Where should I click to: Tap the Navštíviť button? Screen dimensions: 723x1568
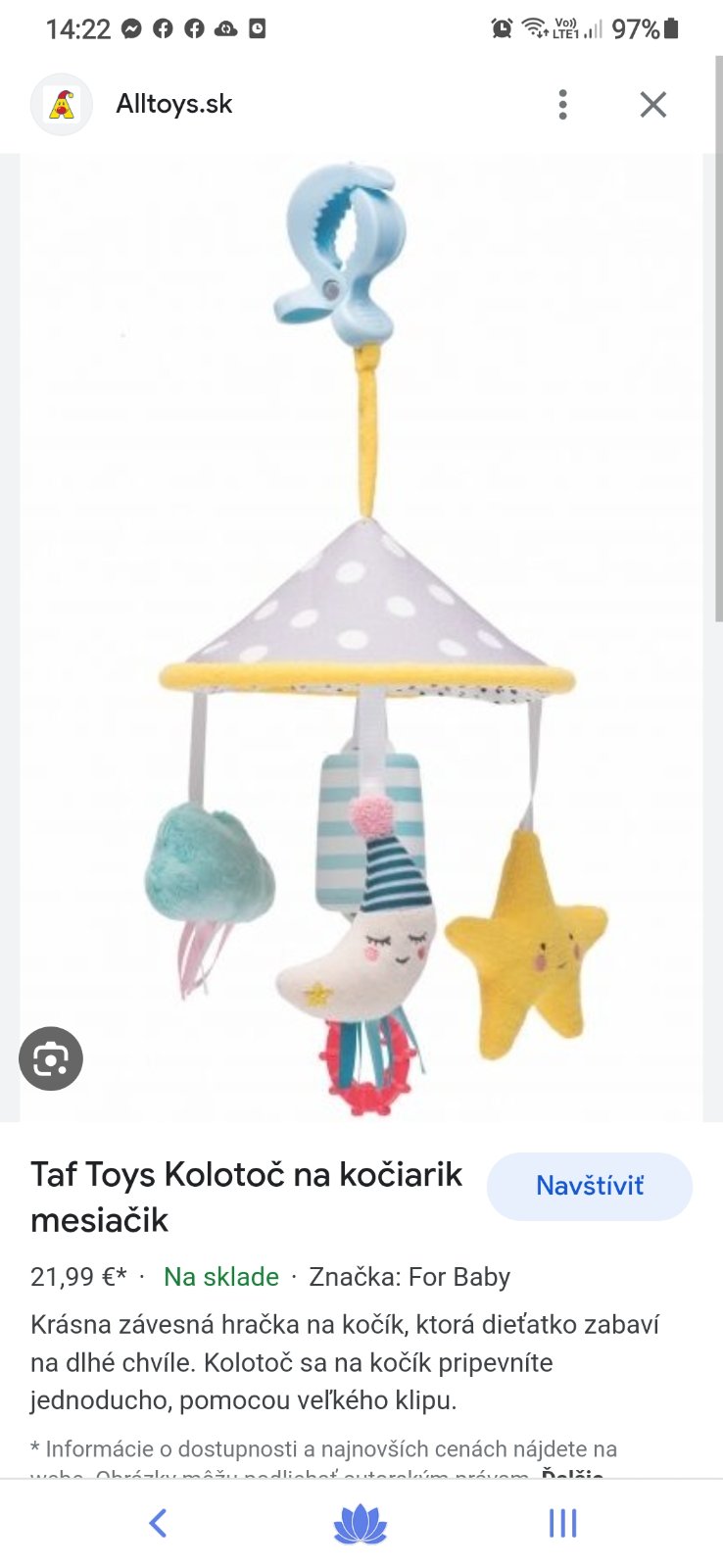coord(589,1186)
